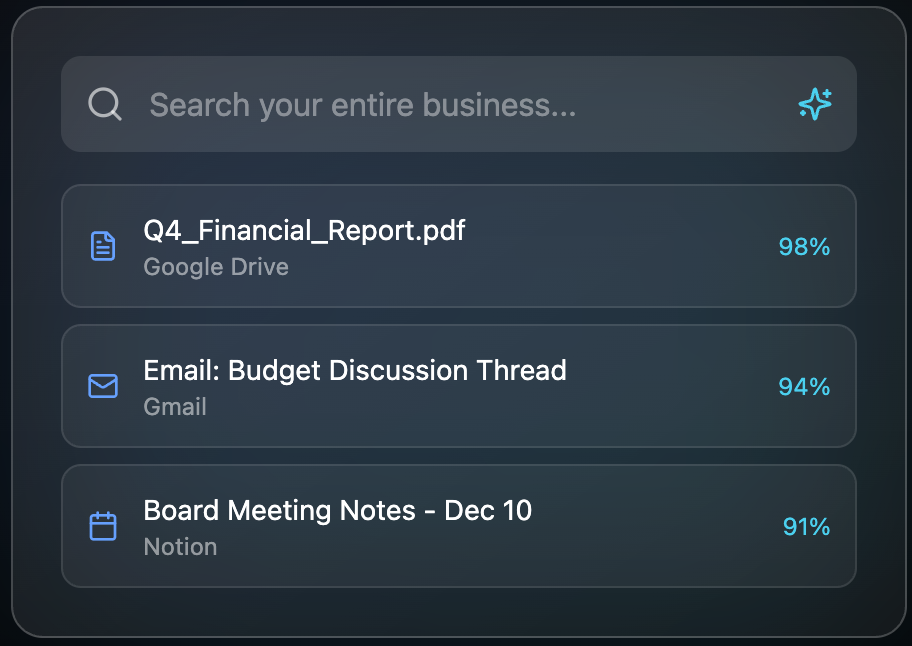Tap the Search your entire business field
This screenshot has height=646, width=912.
(x=440, y=105)
